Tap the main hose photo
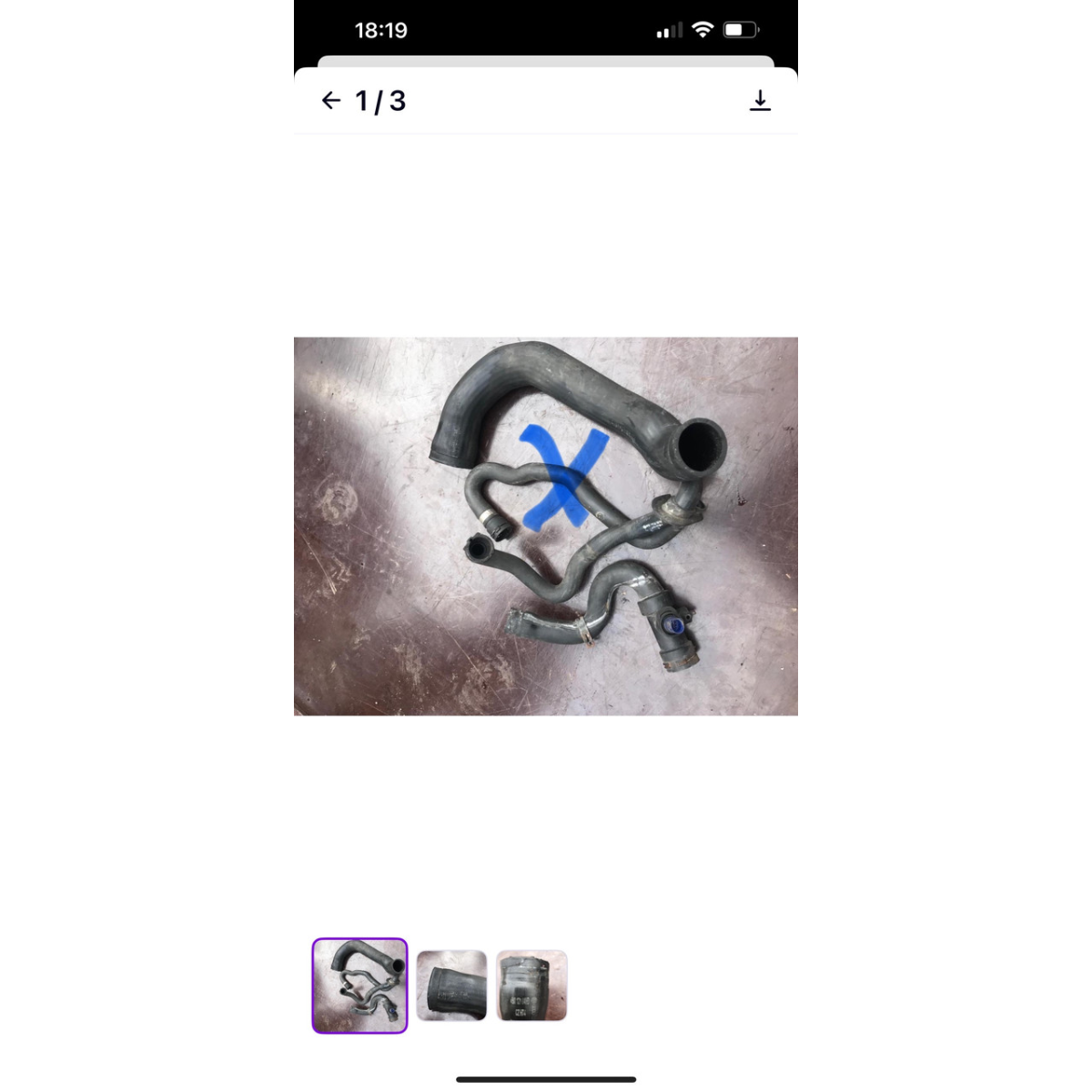 pos(546,526)
